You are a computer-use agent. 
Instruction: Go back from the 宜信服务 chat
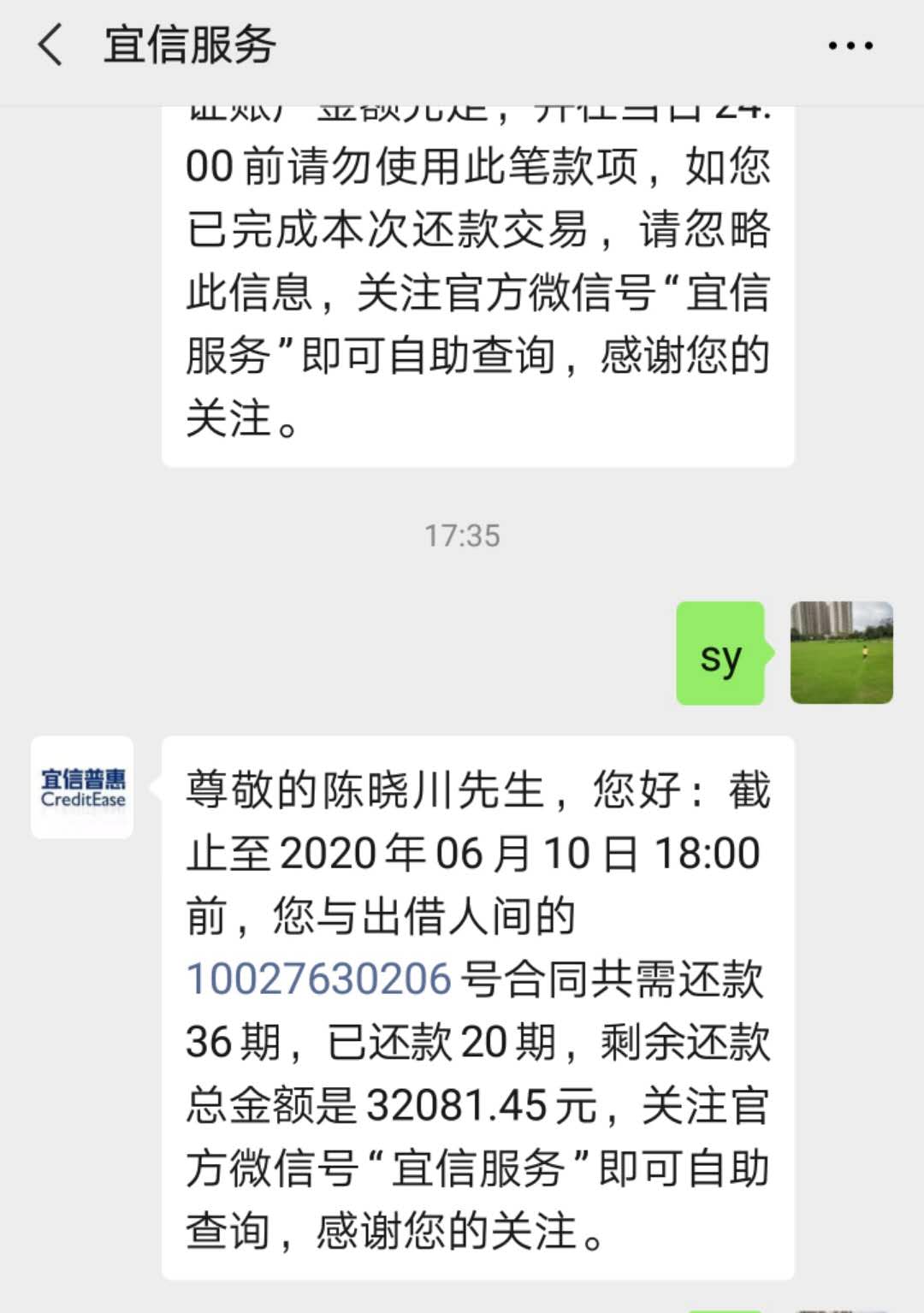tap(51, 44)
